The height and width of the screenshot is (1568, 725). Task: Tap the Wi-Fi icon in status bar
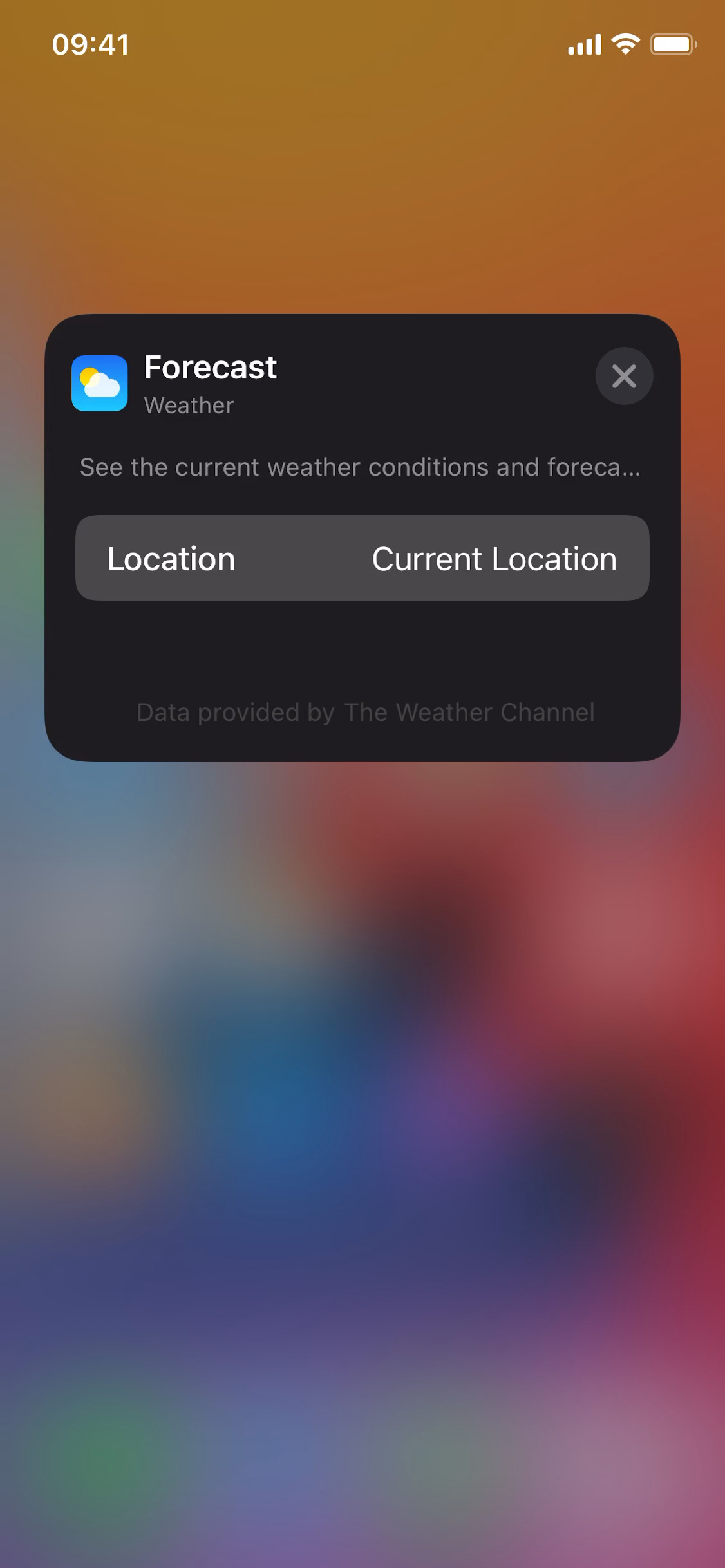[623, 44]
